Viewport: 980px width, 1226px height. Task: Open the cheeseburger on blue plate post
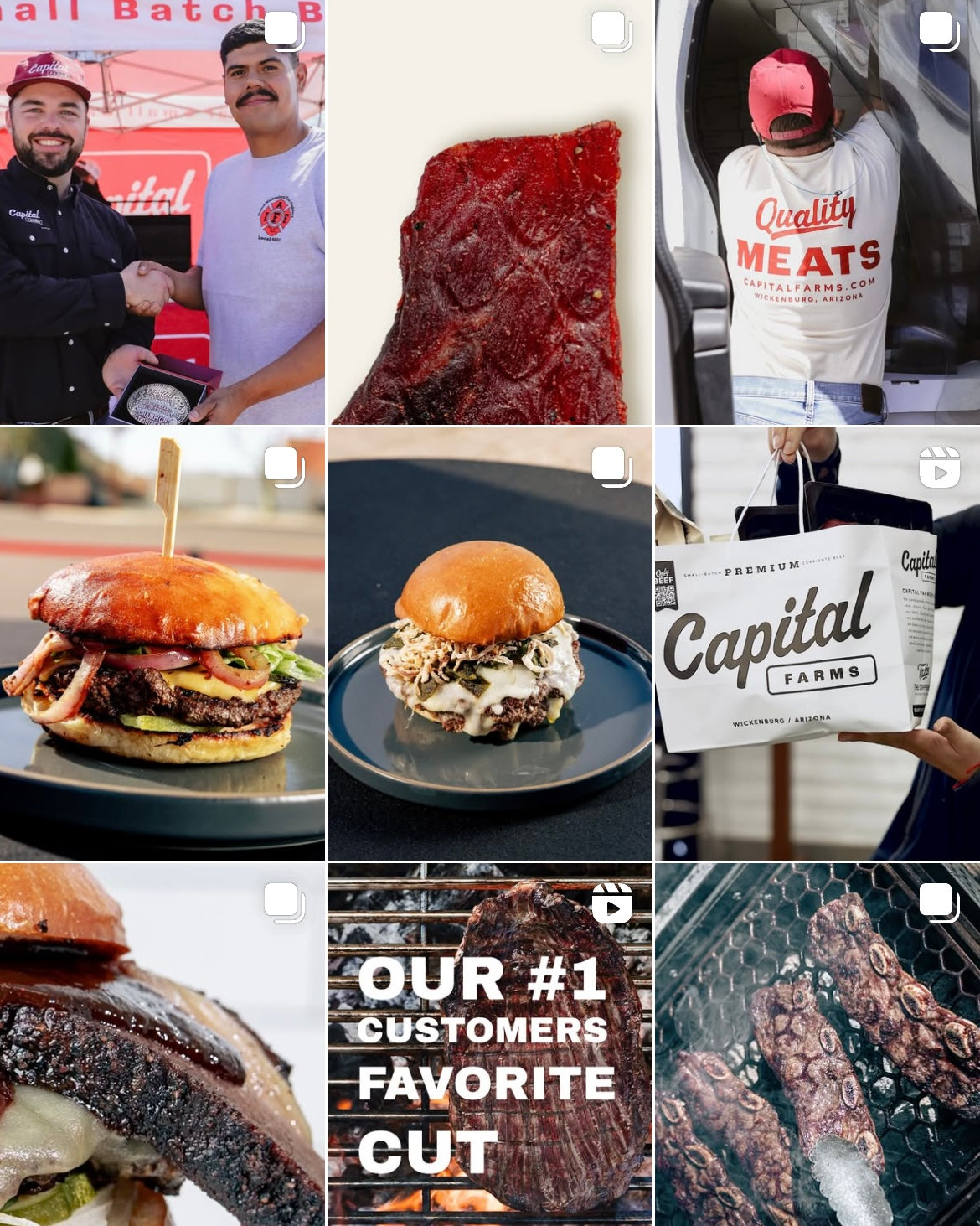(489, 644)
